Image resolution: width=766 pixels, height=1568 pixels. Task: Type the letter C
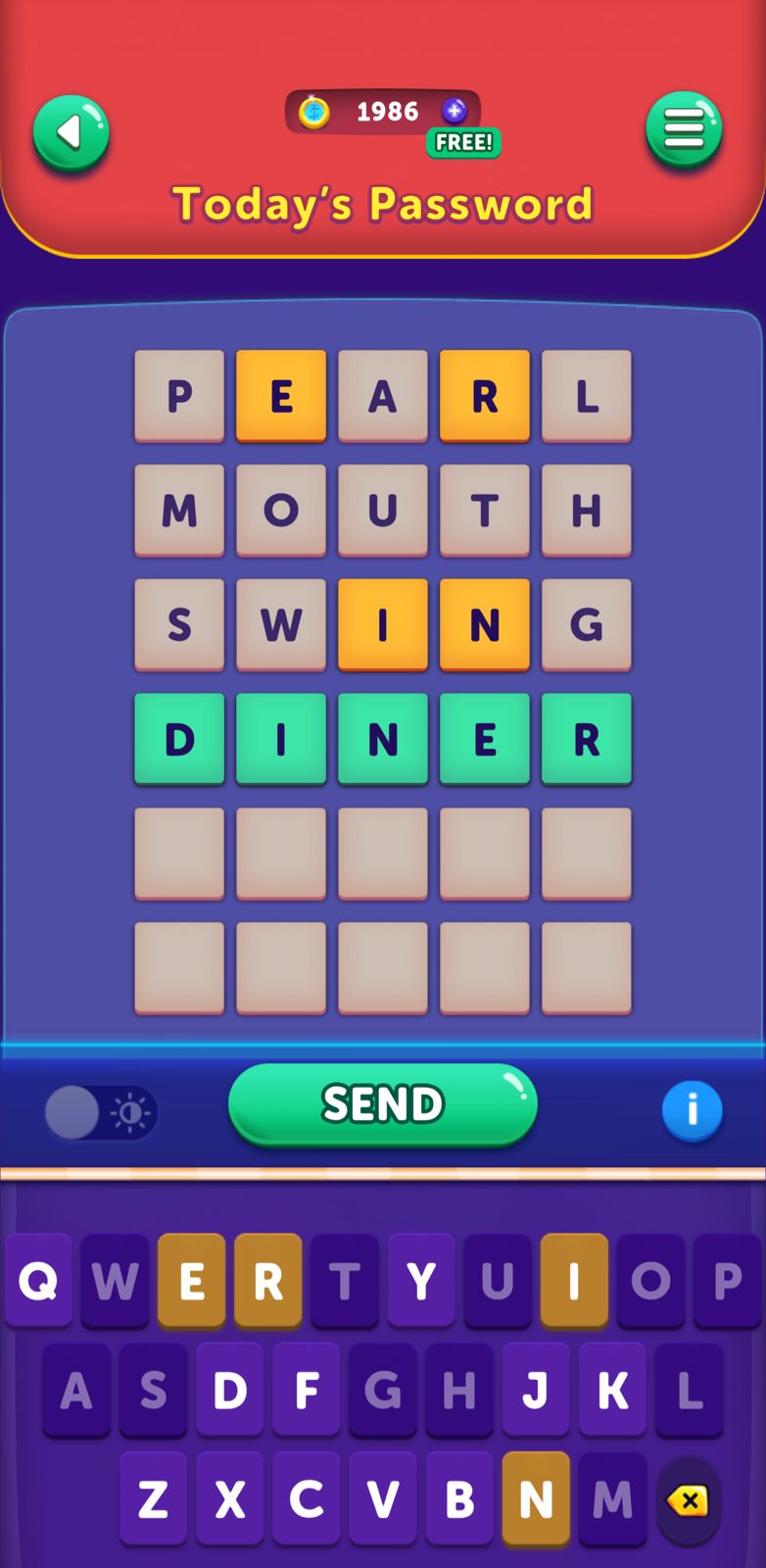click(307, 1499)
